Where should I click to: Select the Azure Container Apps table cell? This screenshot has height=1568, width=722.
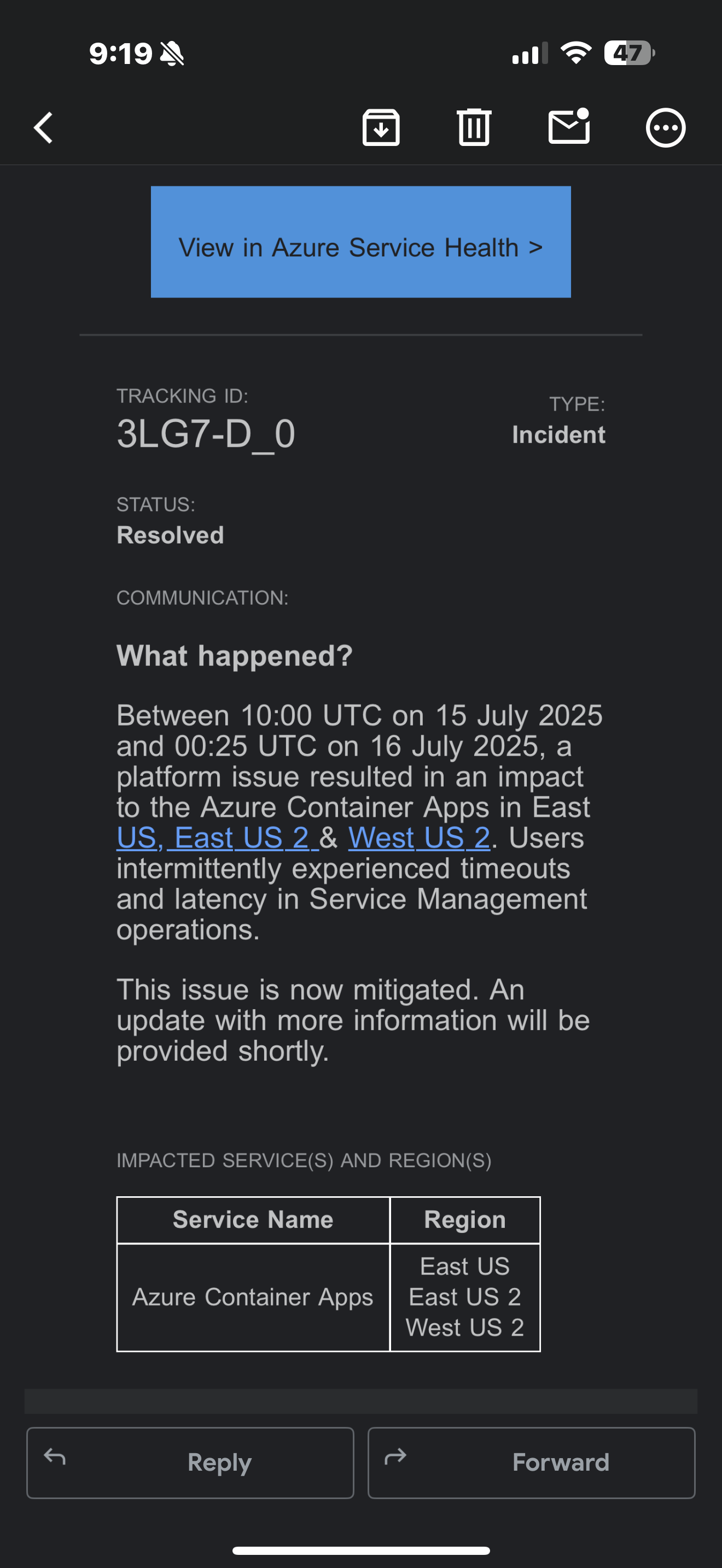click(x=253, y=1296)
